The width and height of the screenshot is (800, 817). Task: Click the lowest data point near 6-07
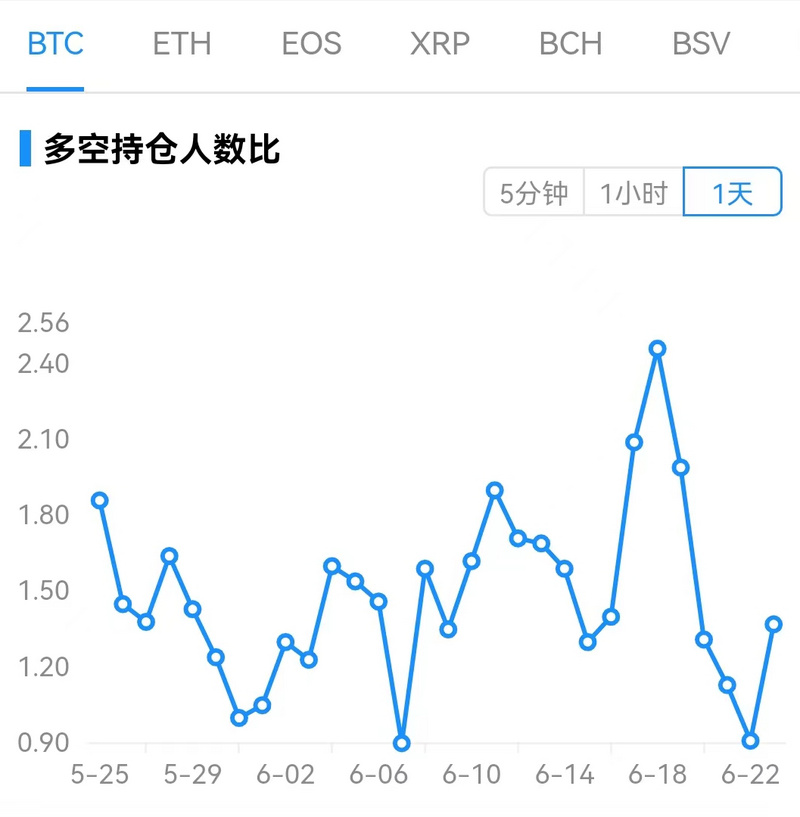click(401, 743)
